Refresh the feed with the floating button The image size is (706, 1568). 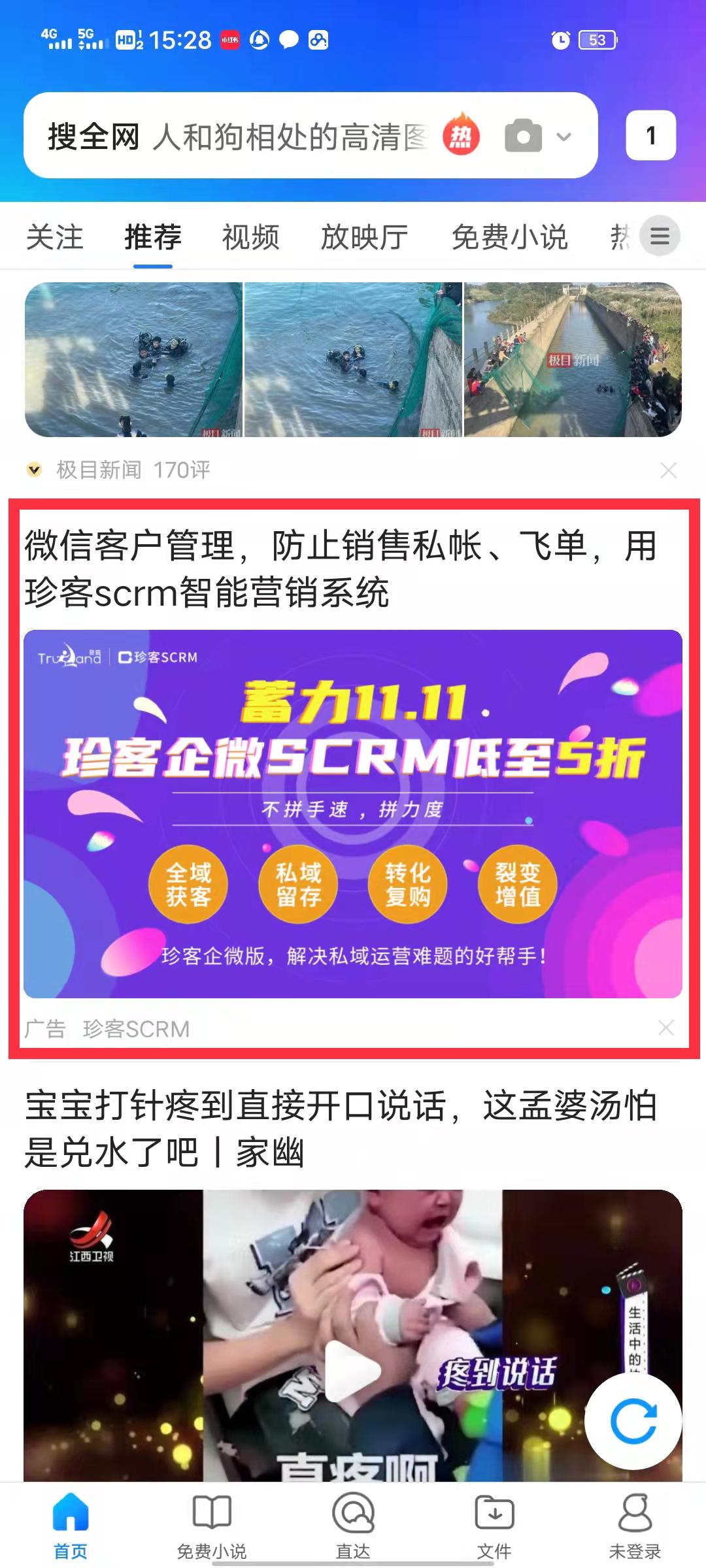point(633,1422)
